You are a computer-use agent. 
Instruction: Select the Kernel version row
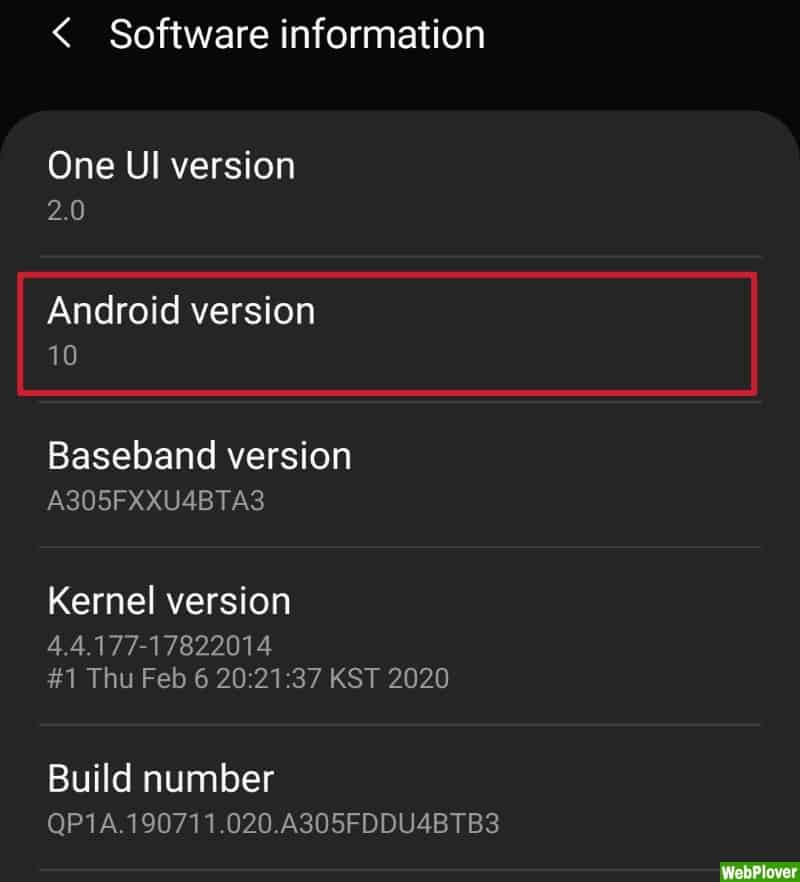tap(400, 636)
